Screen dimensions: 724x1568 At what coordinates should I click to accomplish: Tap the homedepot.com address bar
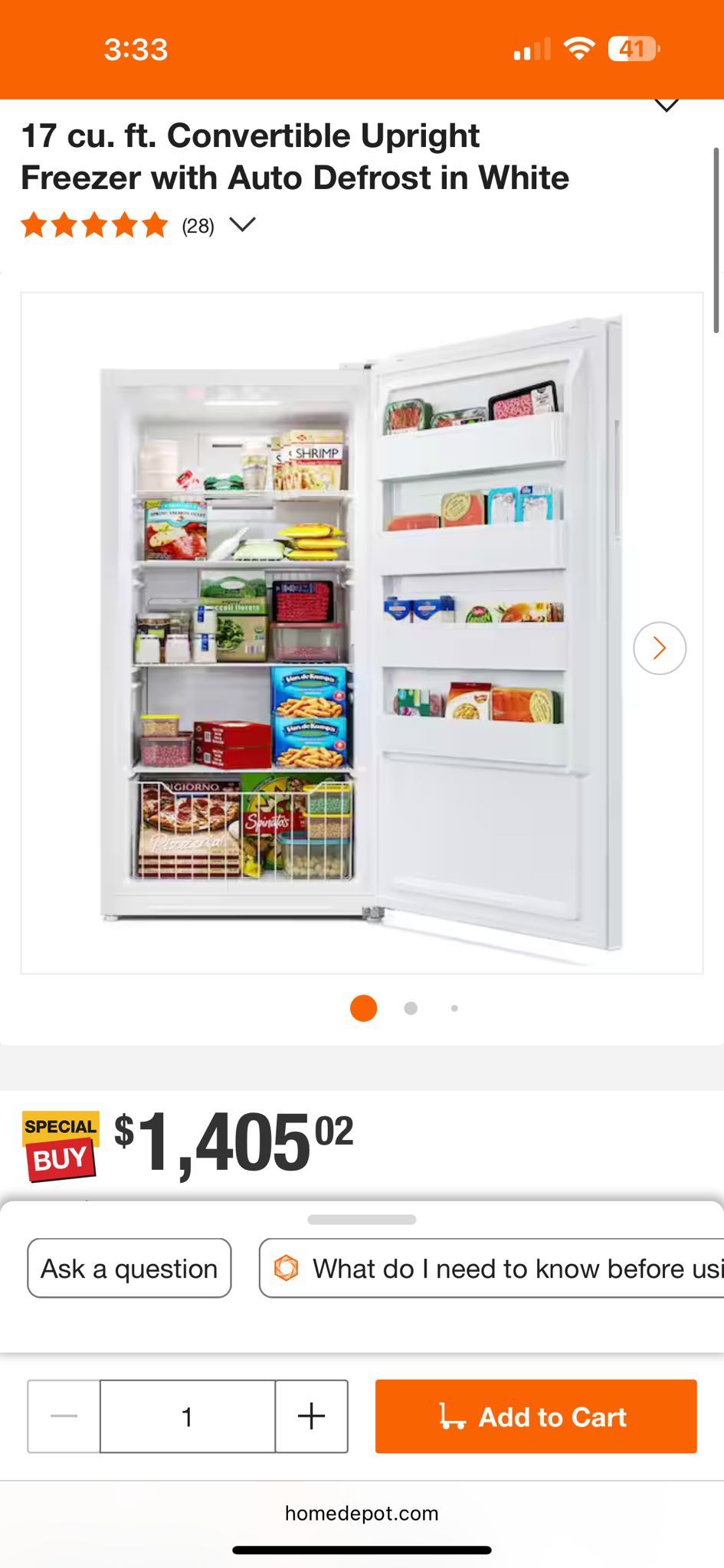362,1513
